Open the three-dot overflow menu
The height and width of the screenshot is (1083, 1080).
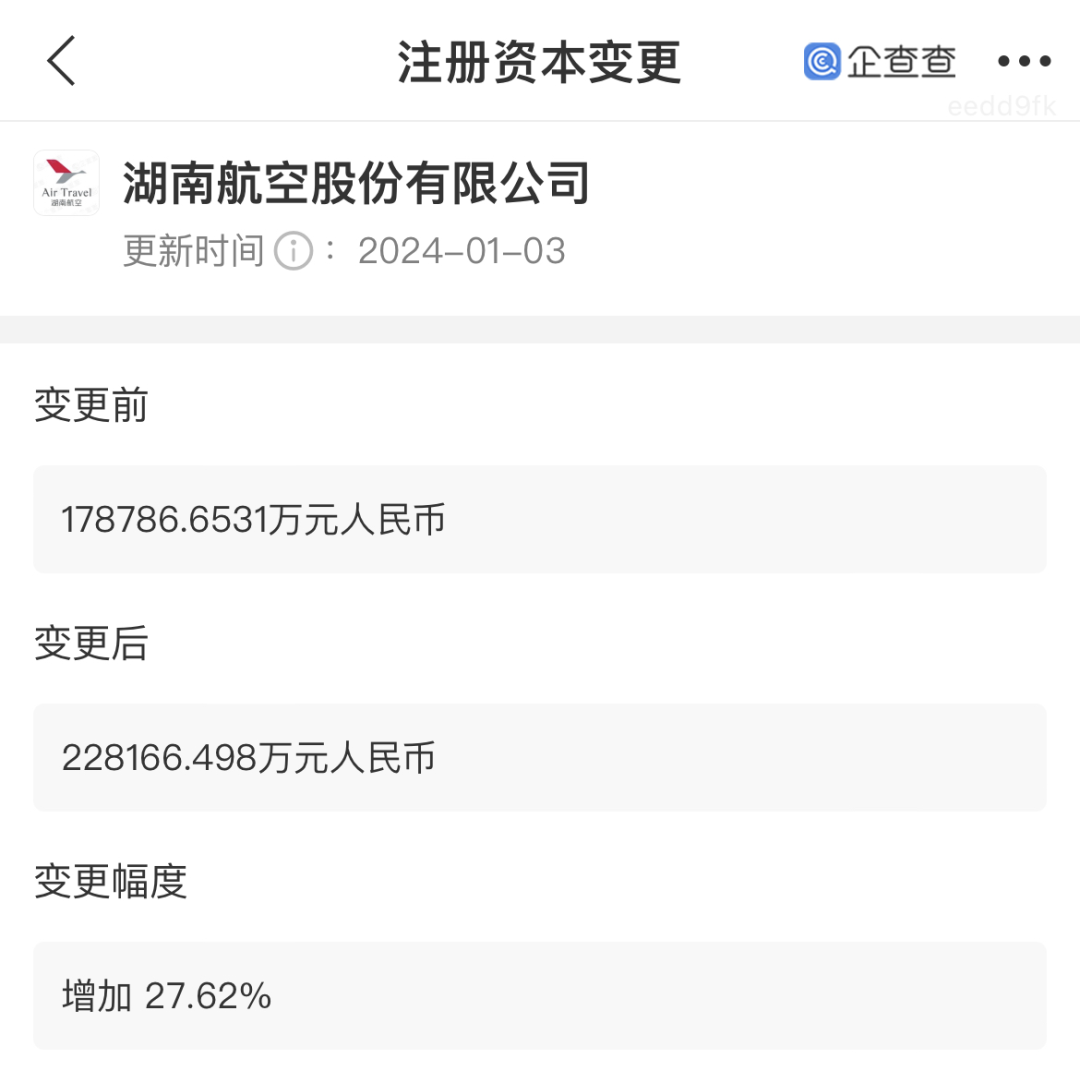pos(1024,62)
